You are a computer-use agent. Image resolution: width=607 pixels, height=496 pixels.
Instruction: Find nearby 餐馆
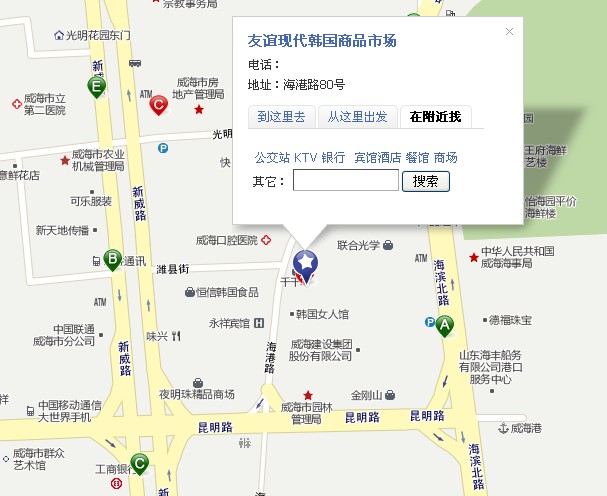point(416,158)
